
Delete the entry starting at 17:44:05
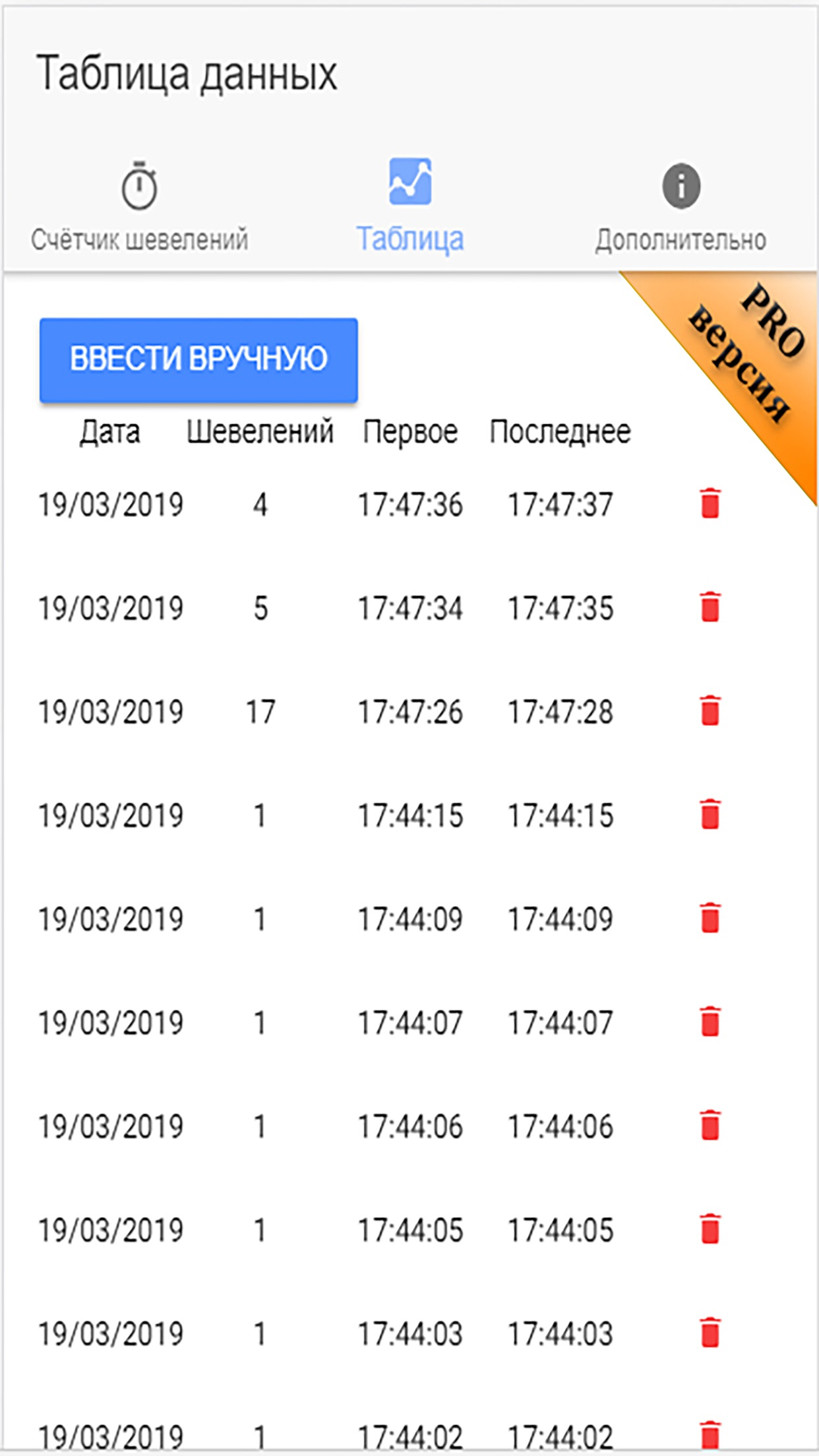pyautogui.click(x=710, y=1228)
